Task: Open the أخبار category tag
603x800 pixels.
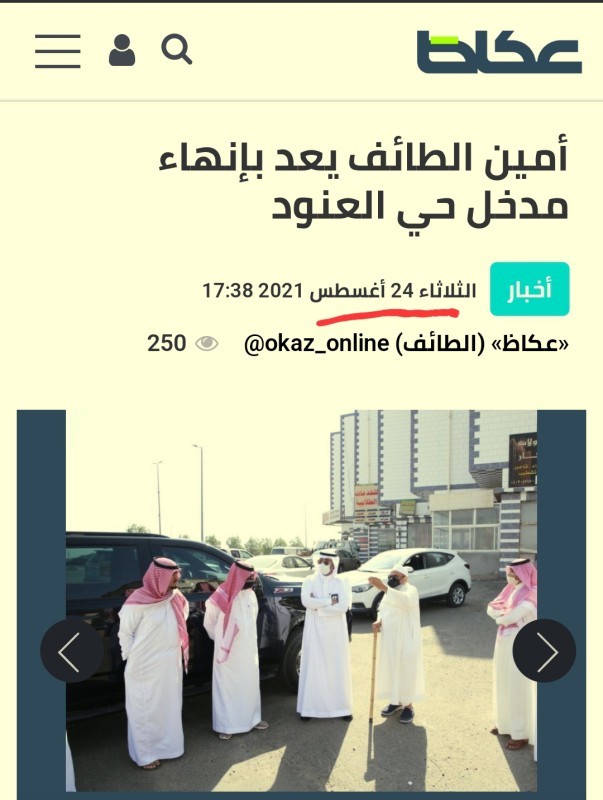Action: click(x=529, y=290)
